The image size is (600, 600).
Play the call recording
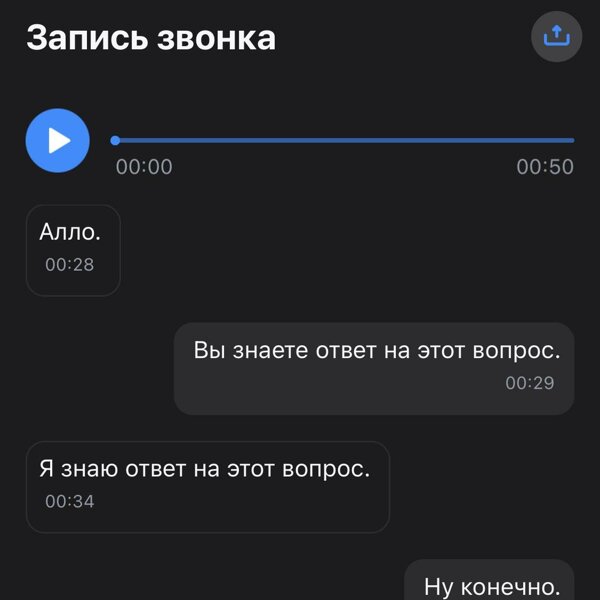57,140
